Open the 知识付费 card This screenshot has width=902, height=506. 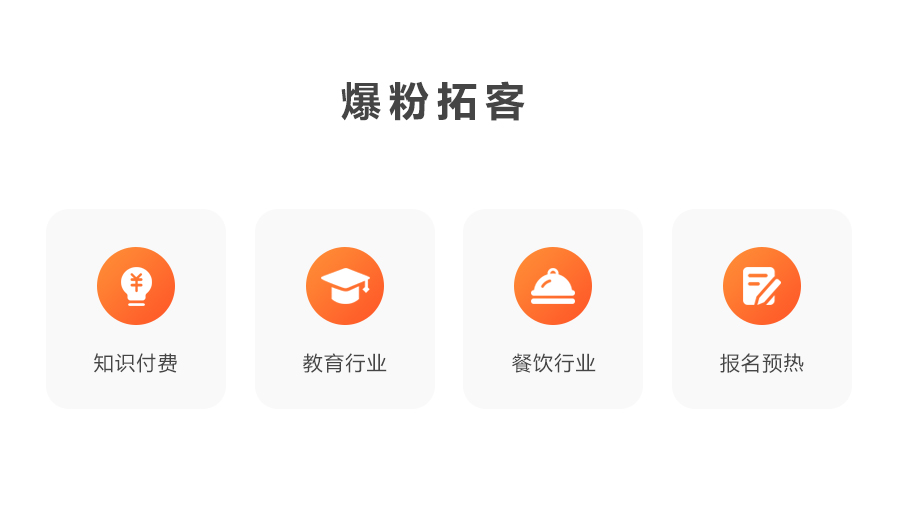coord(136,308)
